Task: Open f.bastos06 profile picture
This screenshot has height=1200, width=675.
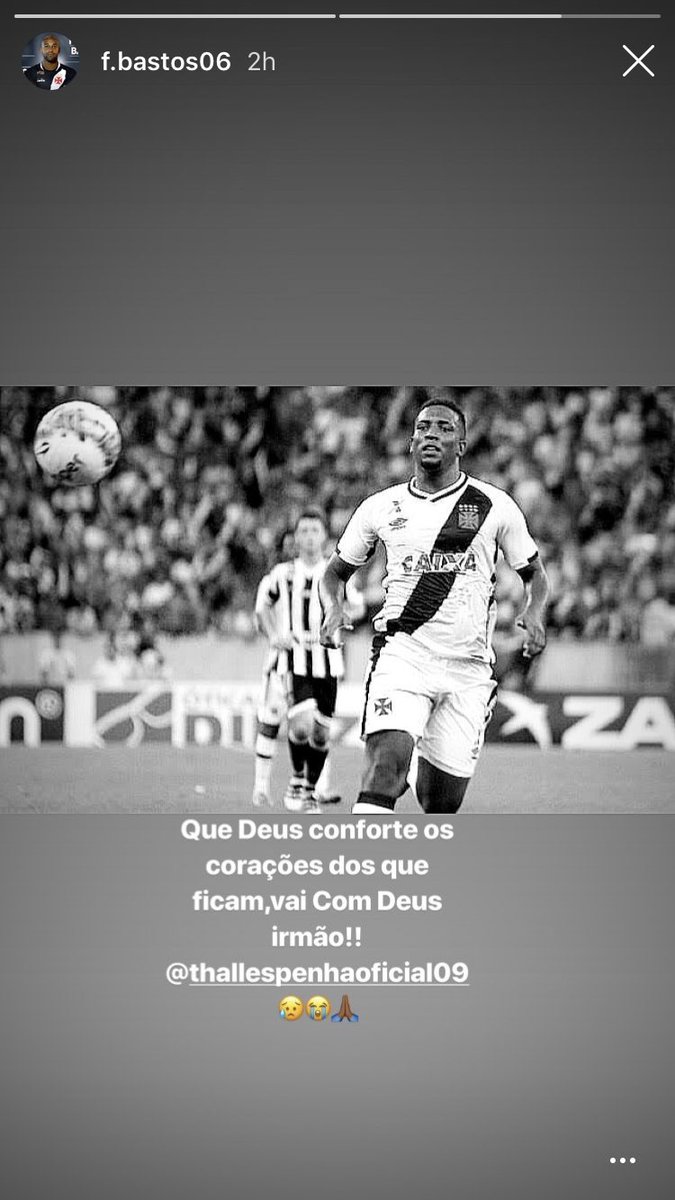Action: click(x=50, y=62)
